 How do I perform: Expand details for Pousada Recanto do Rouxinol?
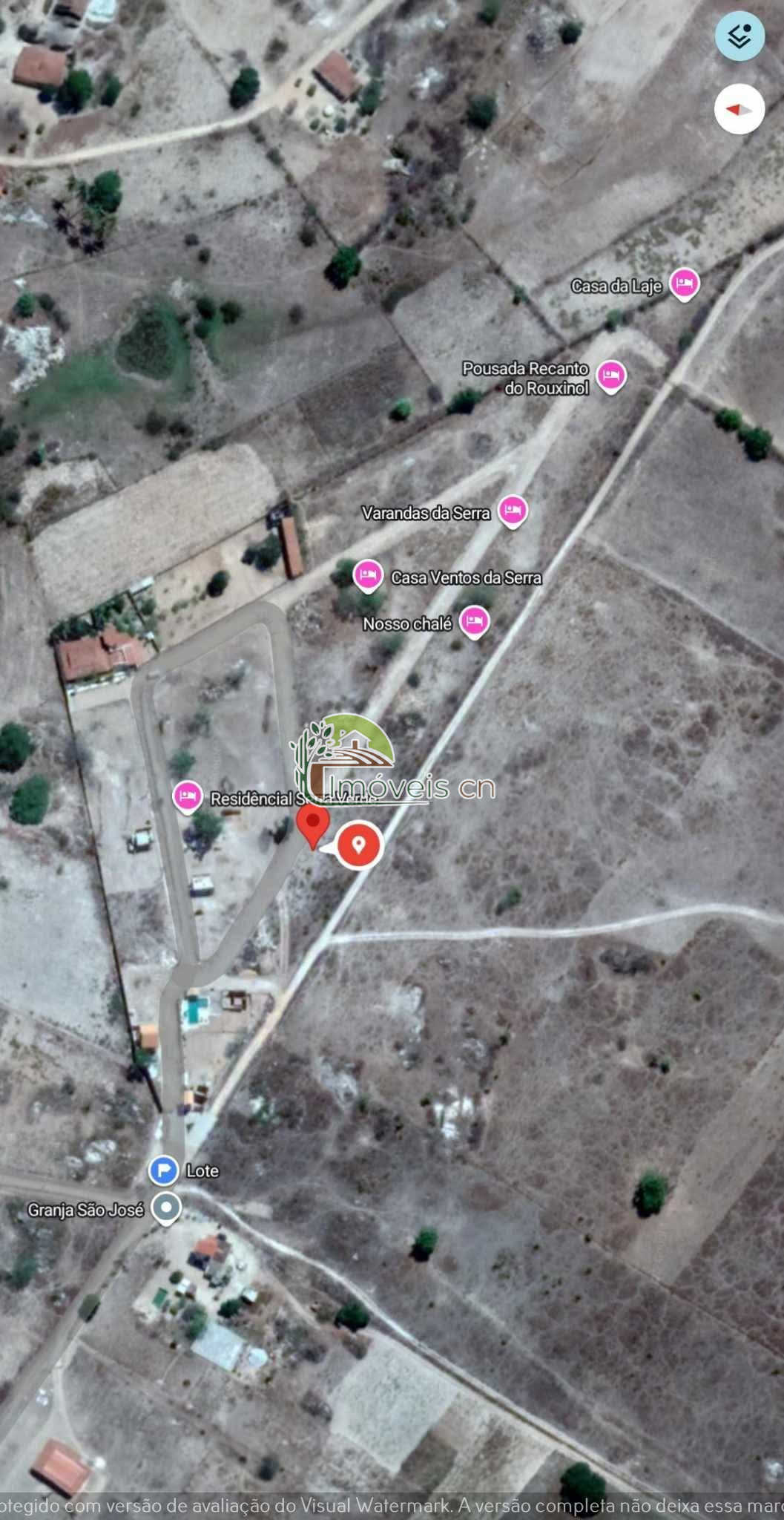tap(611, 376)
